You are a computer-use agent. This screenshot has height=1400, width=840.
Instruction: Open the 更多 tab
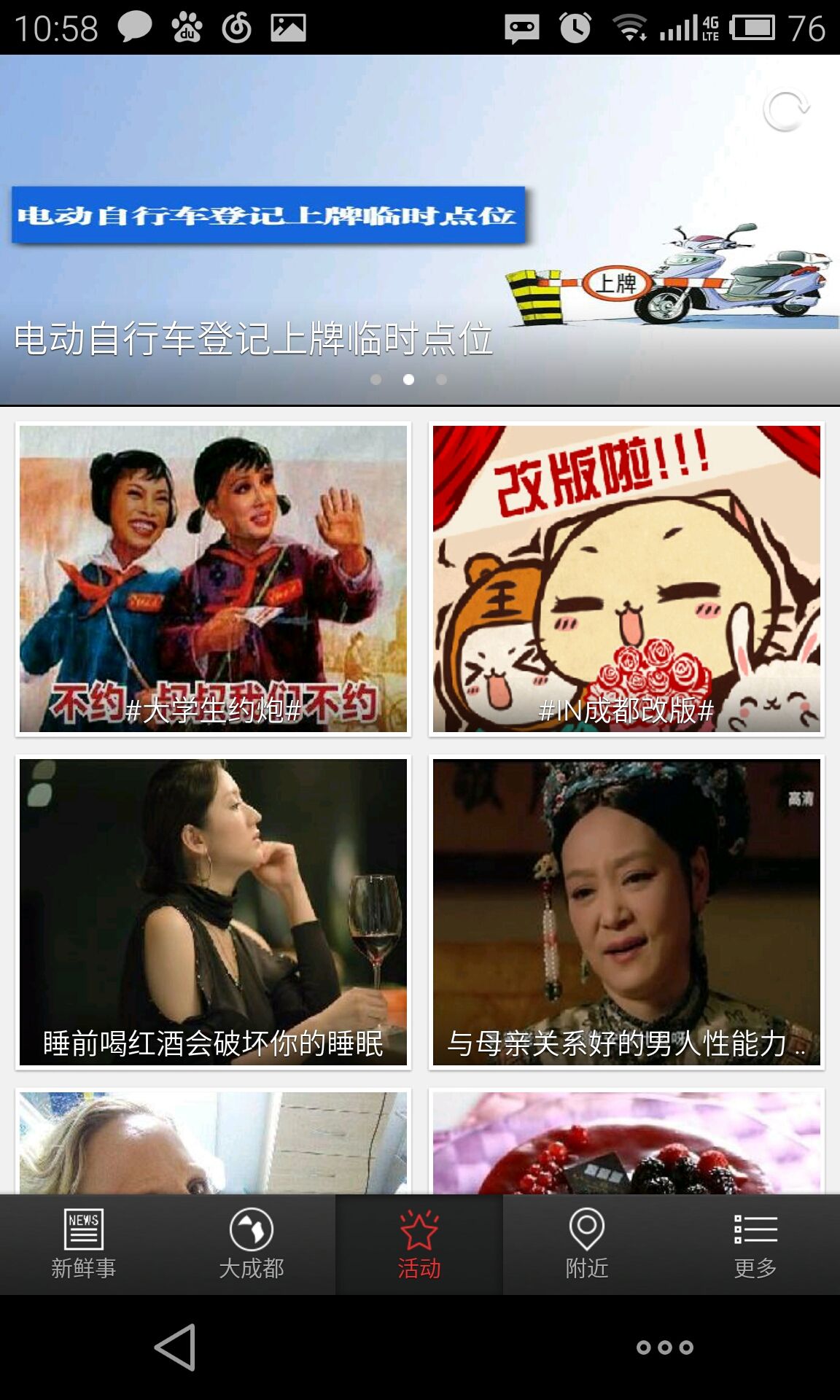755,1245
